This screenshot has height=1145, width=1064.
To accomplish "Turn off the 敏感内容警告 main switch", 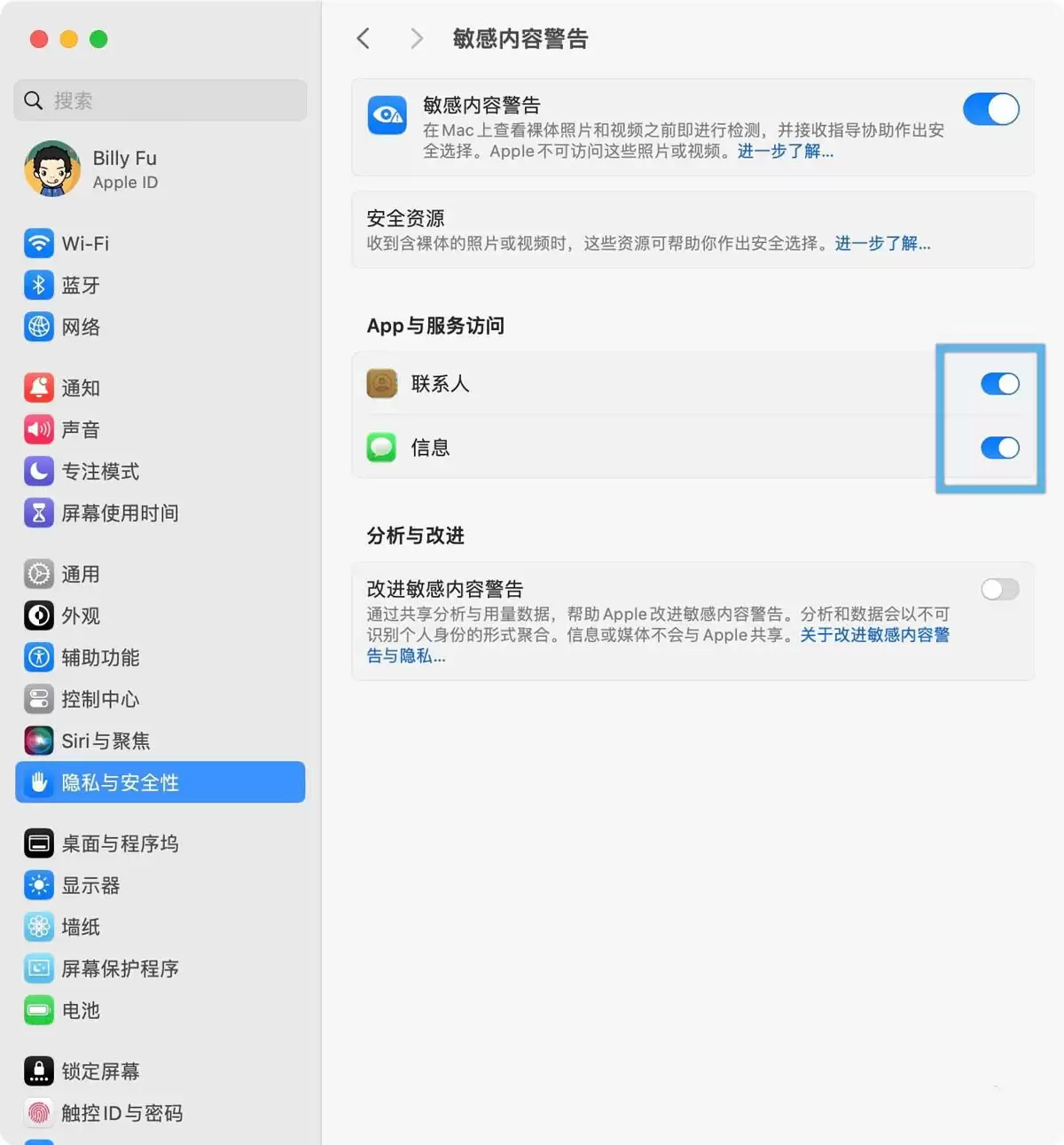I will pyautogui.click(x=990, y=110).
